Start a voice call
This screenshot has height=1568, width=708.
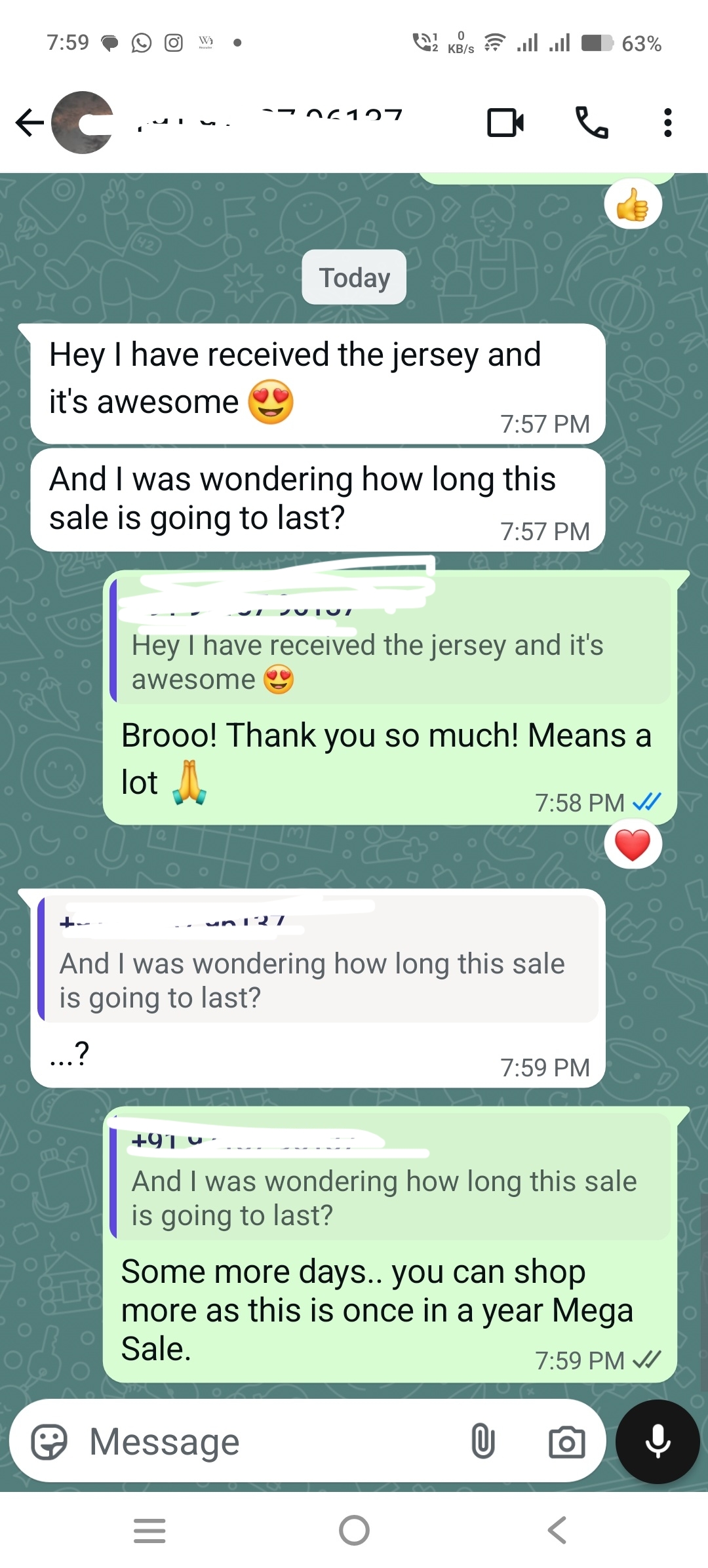[x=591, y=123]
